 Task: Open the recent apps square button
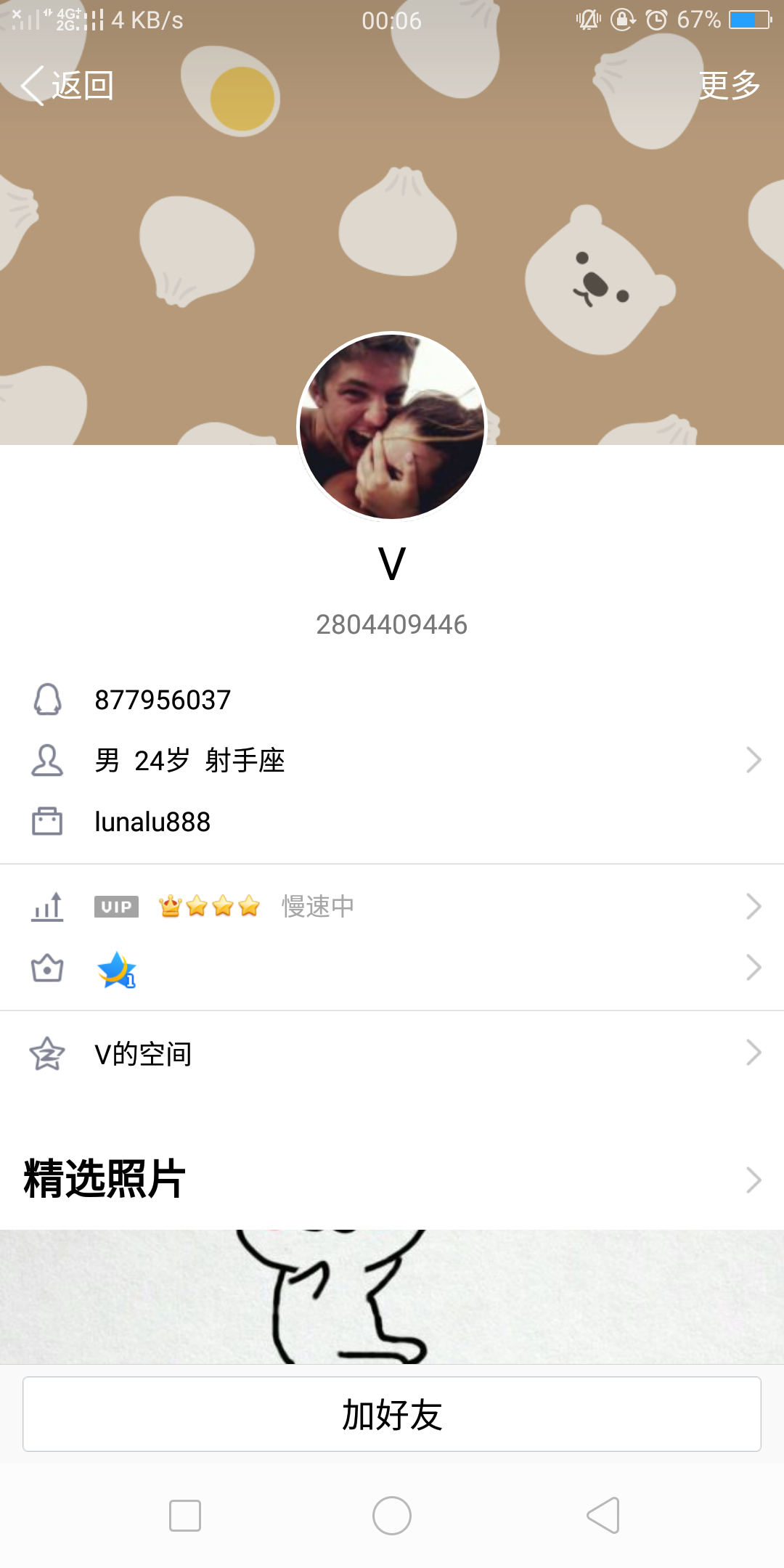(185, 1516)
